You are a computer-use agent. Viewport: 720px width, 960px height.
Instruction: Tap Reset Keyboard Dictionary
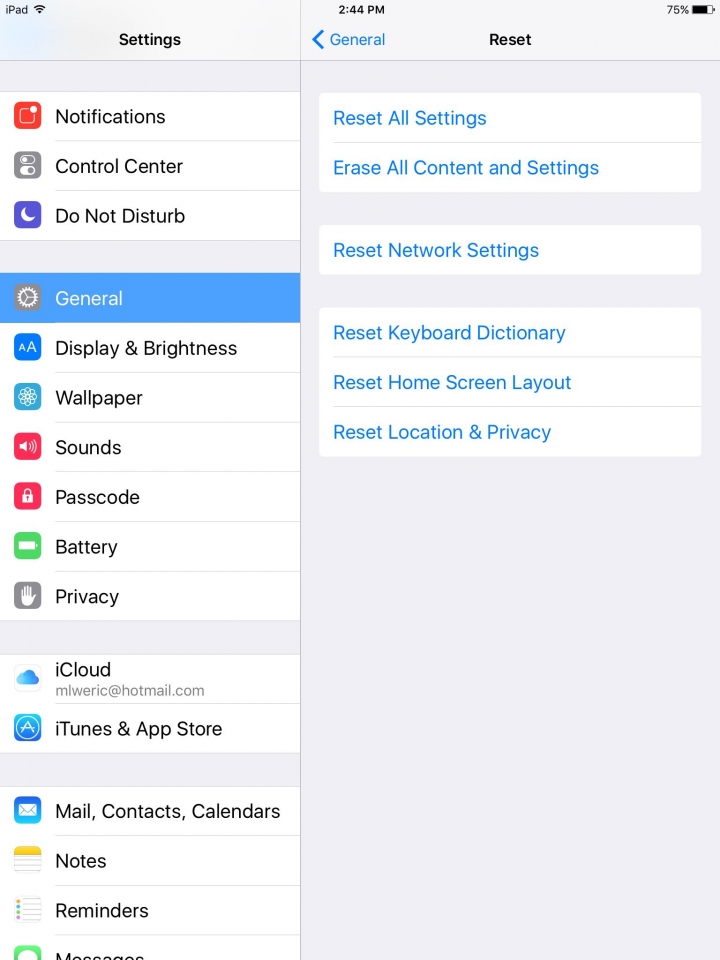449,333
